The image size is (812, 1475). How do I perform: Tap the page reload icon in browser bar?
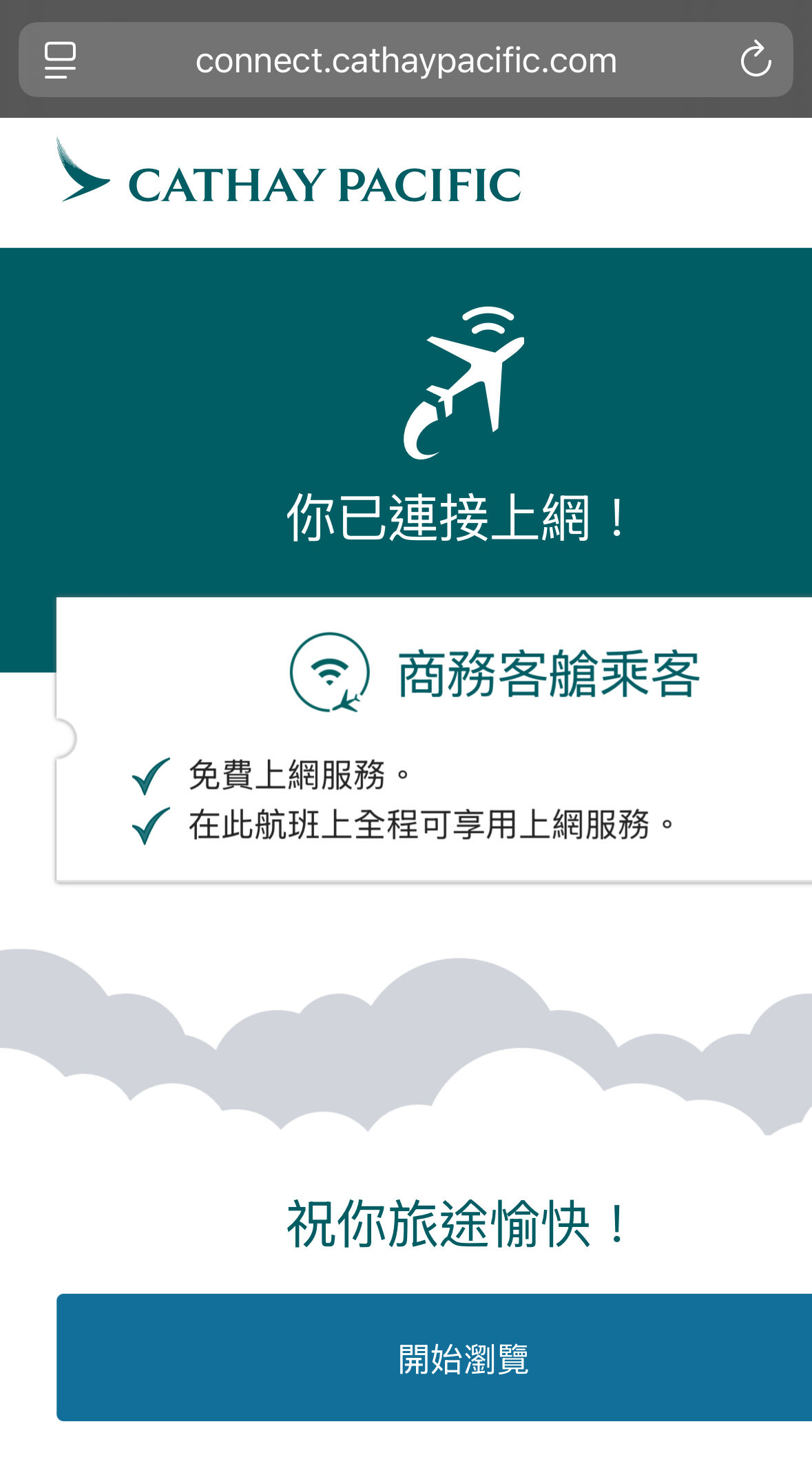coord(756,59)
